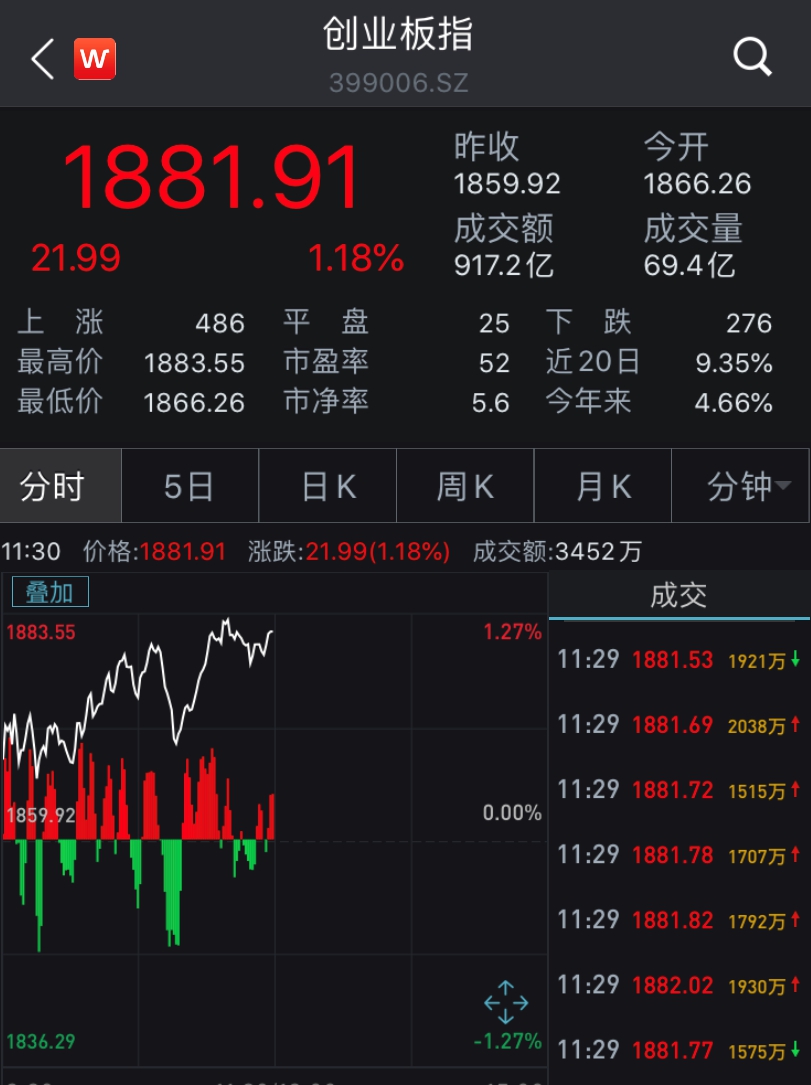Open the search magnifier icon
The image size is (811, 1085).
(x=752, y=57)
